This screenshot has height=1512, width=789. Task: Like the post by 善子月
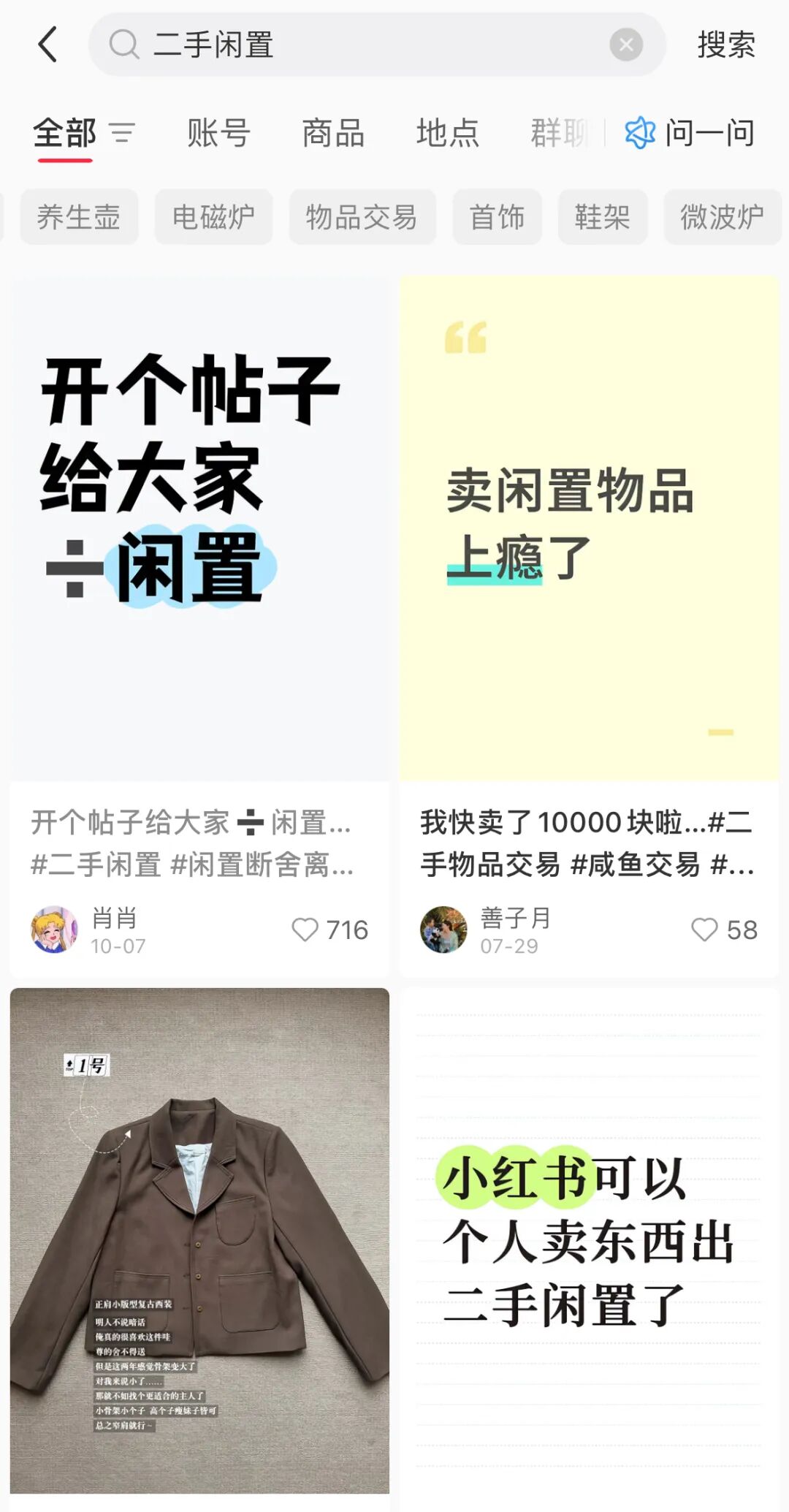tap(704, 930)
